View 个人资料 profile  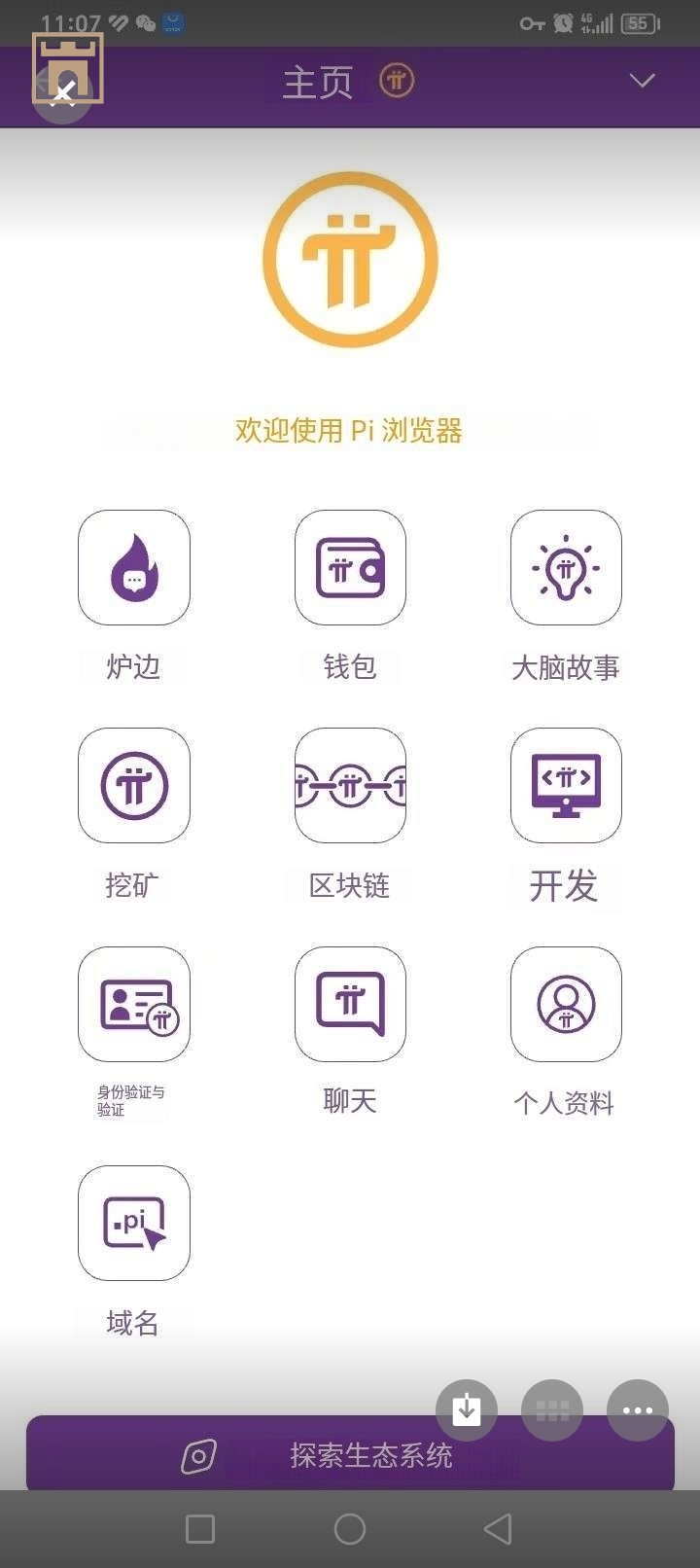point(566,1005)
